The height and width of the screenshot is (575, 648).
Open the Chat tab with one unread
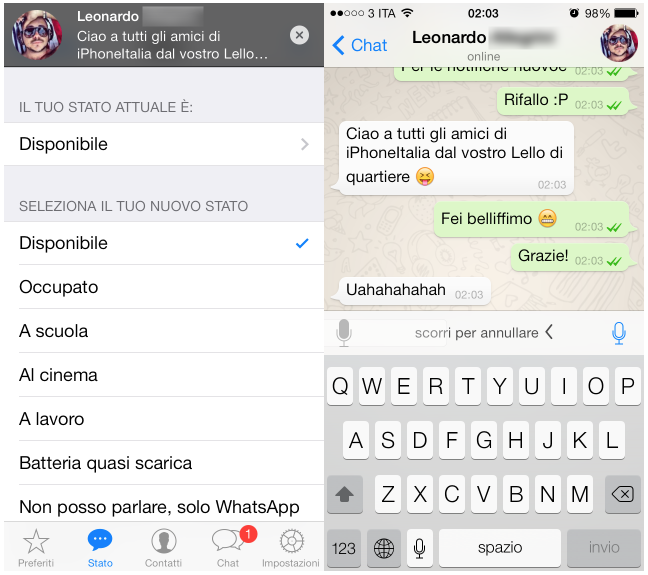229,548
